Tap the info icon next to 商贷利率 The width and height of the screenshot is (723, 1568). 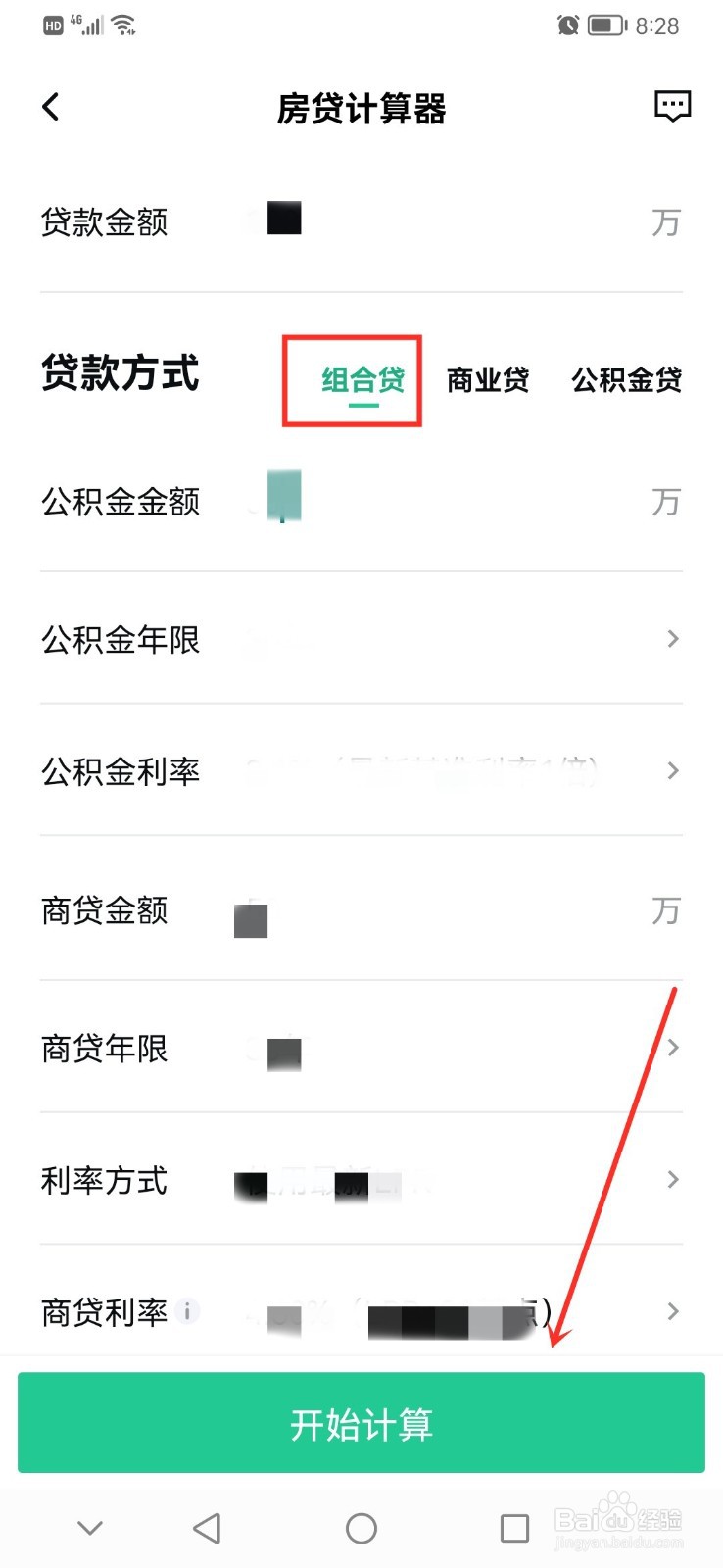186,1313
